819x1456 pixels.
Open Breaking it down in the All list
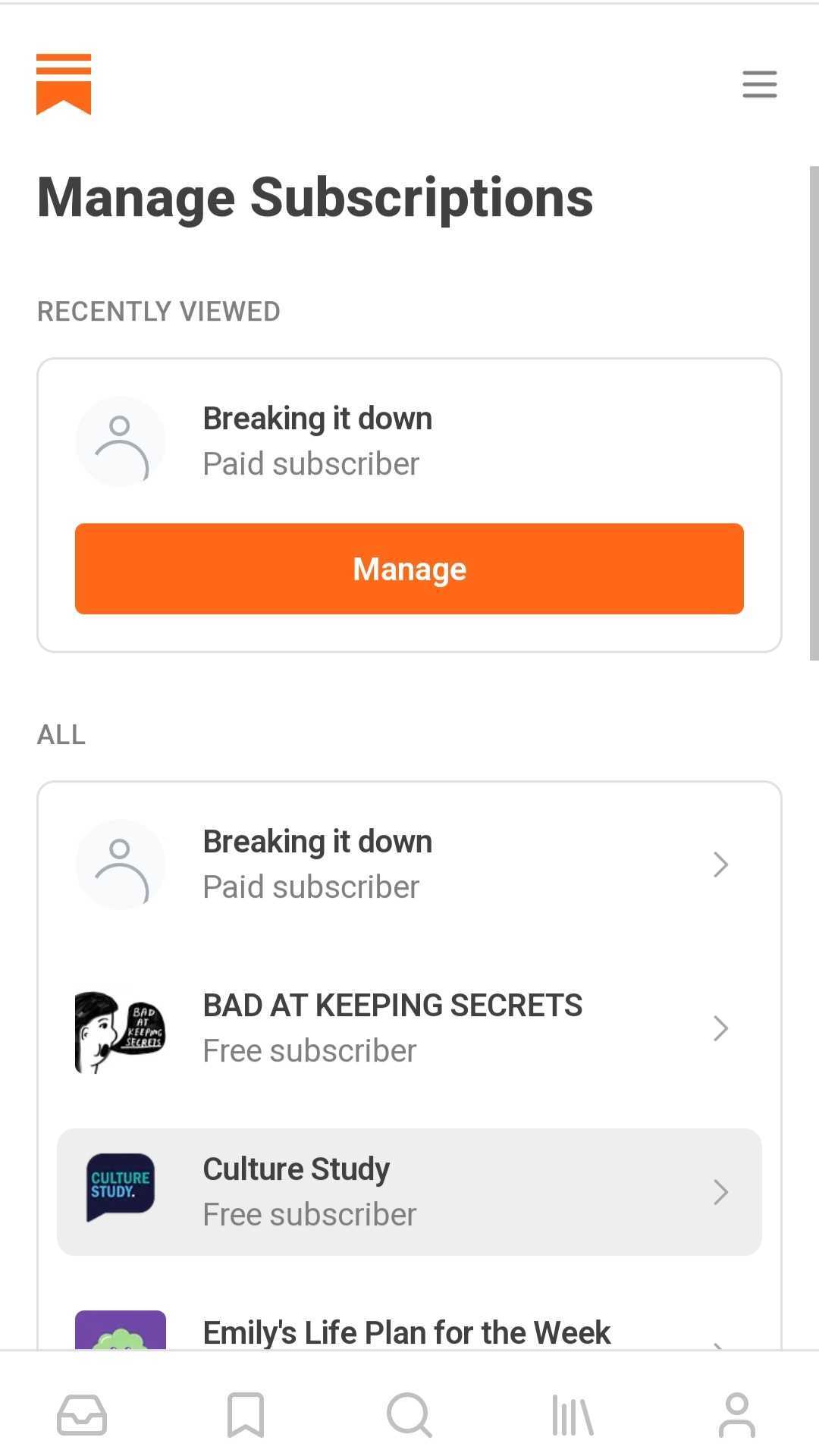[x=409, y=864]
